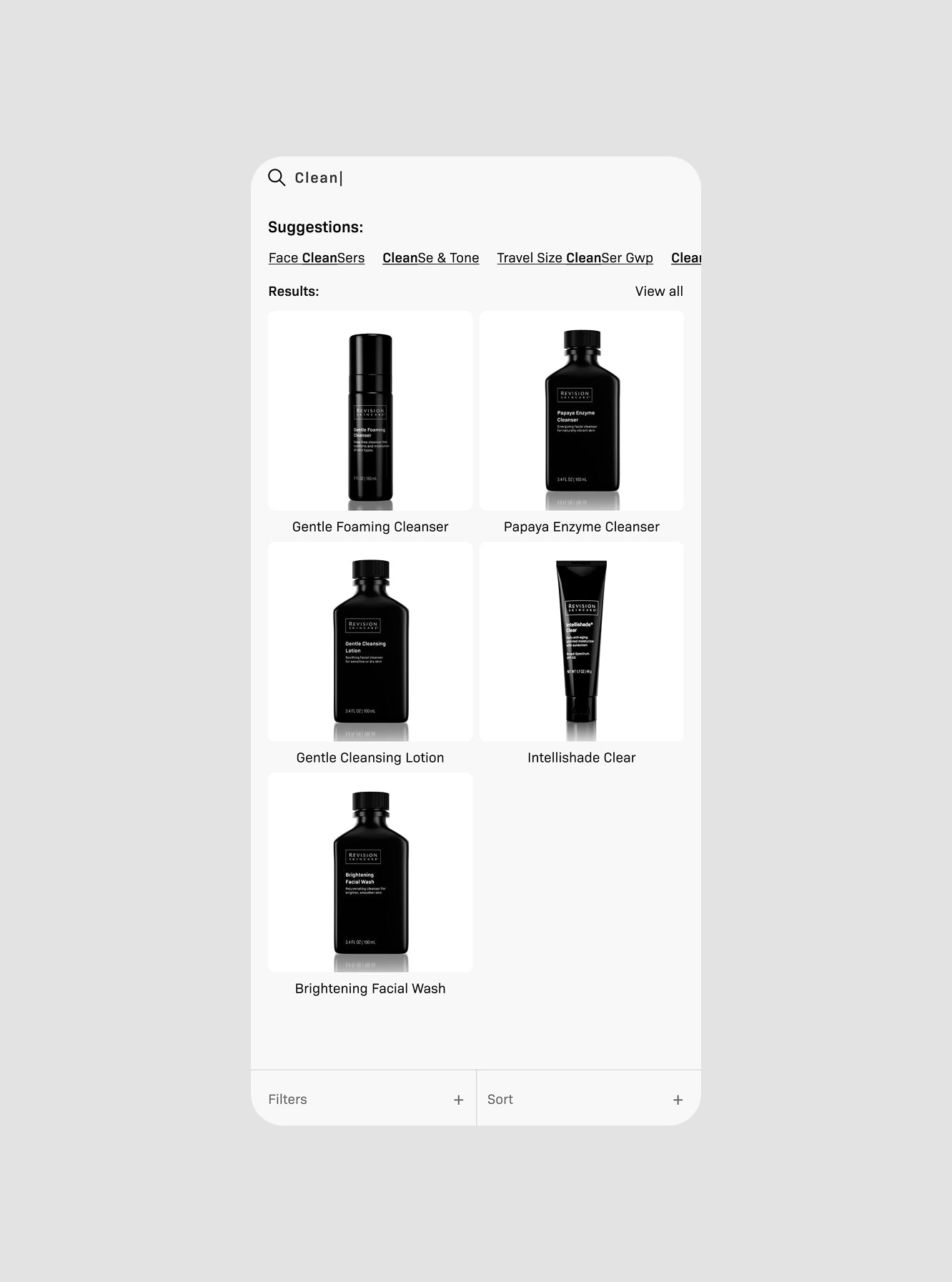This screenshot has height=1282, width=952.
Task: Select the Face Cleansers suggestion
Action: tap(317, 258)
